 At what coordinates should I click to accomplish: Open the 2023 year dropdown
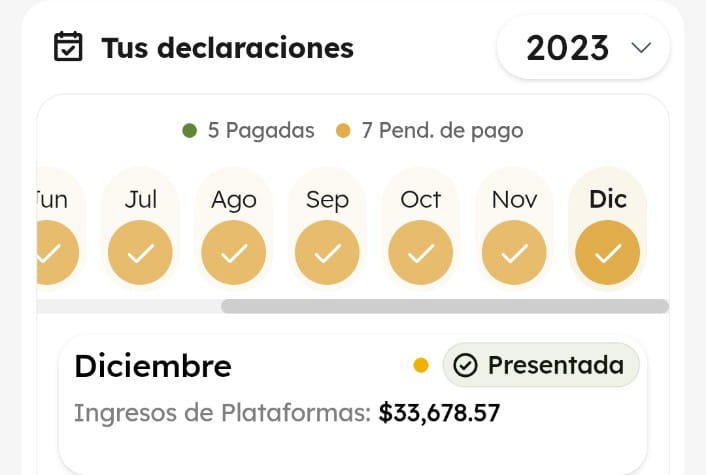tap(583, 47)
